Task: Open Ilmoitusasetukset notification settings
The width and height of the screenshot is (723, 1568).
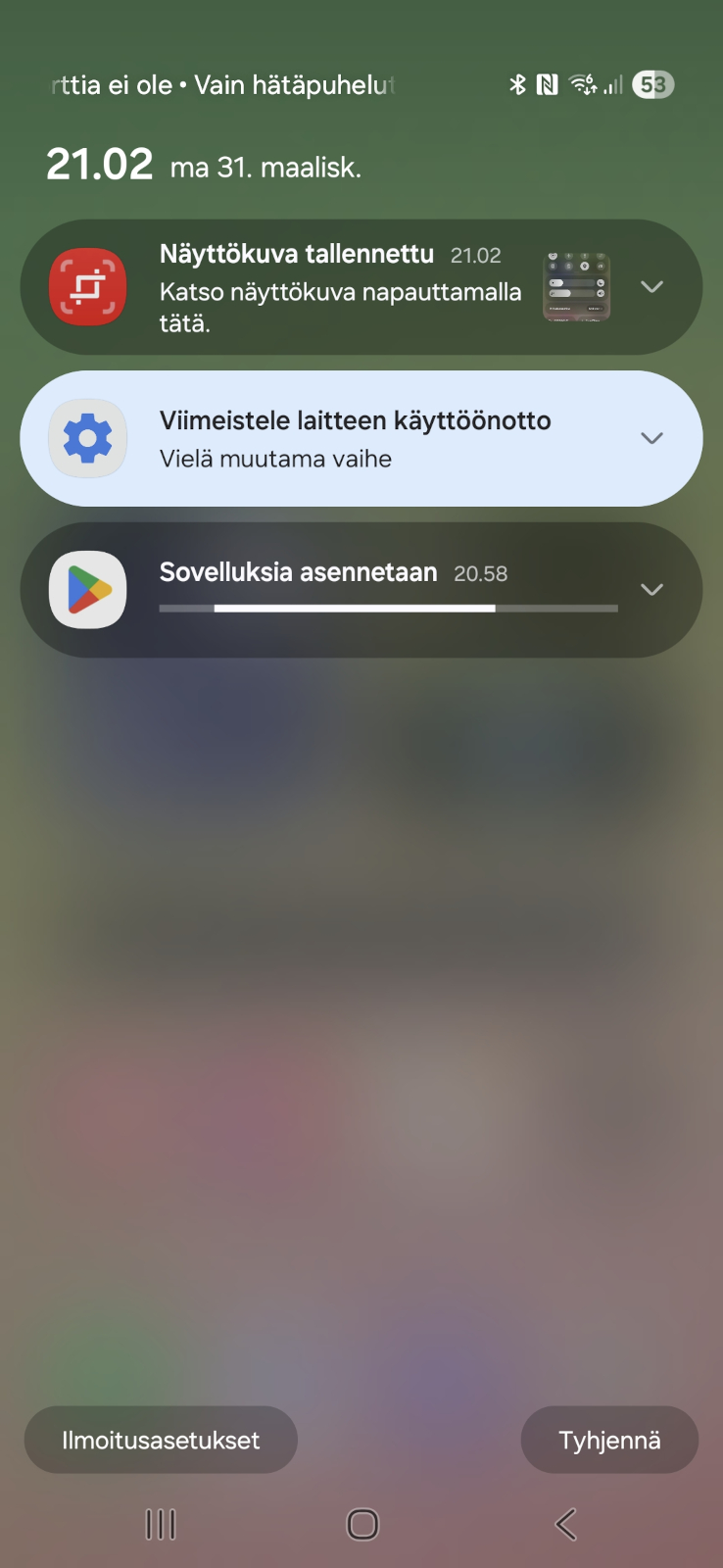Action: (161, 1440)
